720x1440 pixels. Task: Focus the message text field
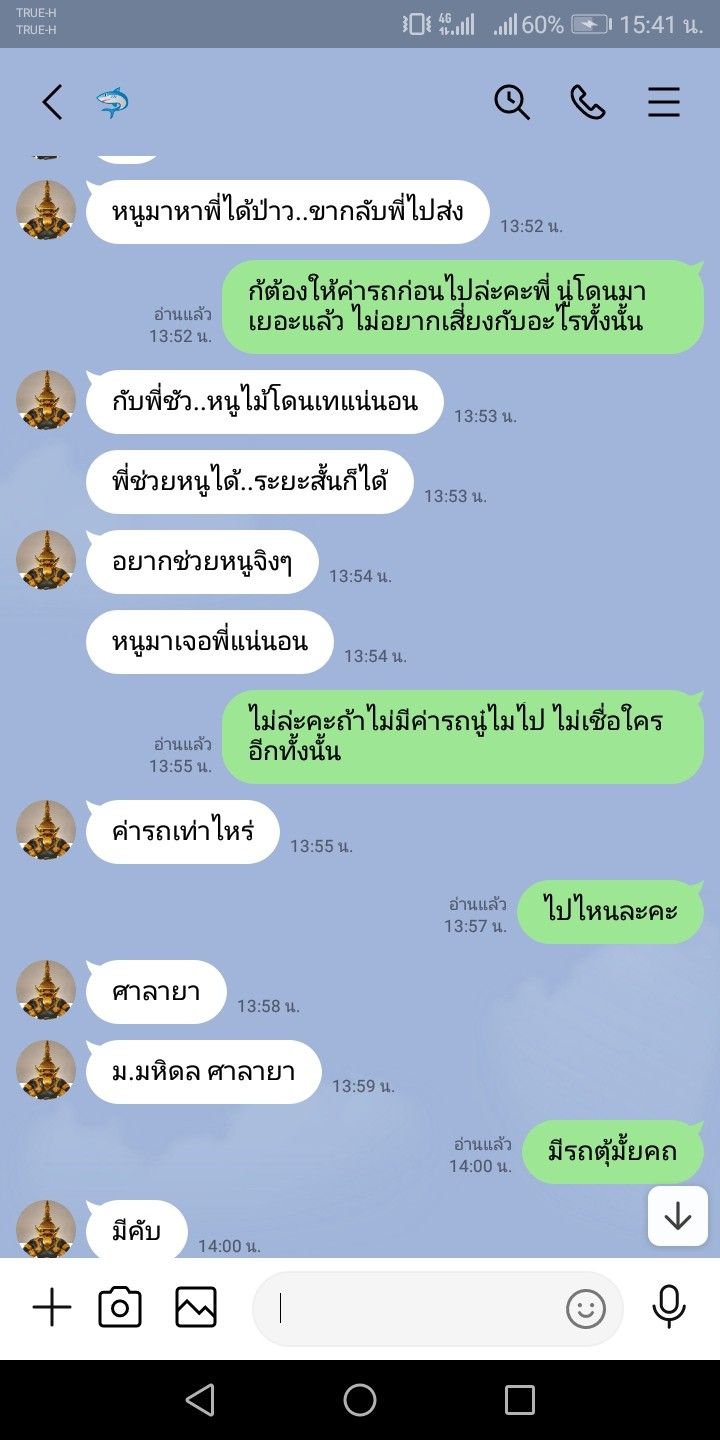point(410,1308)
